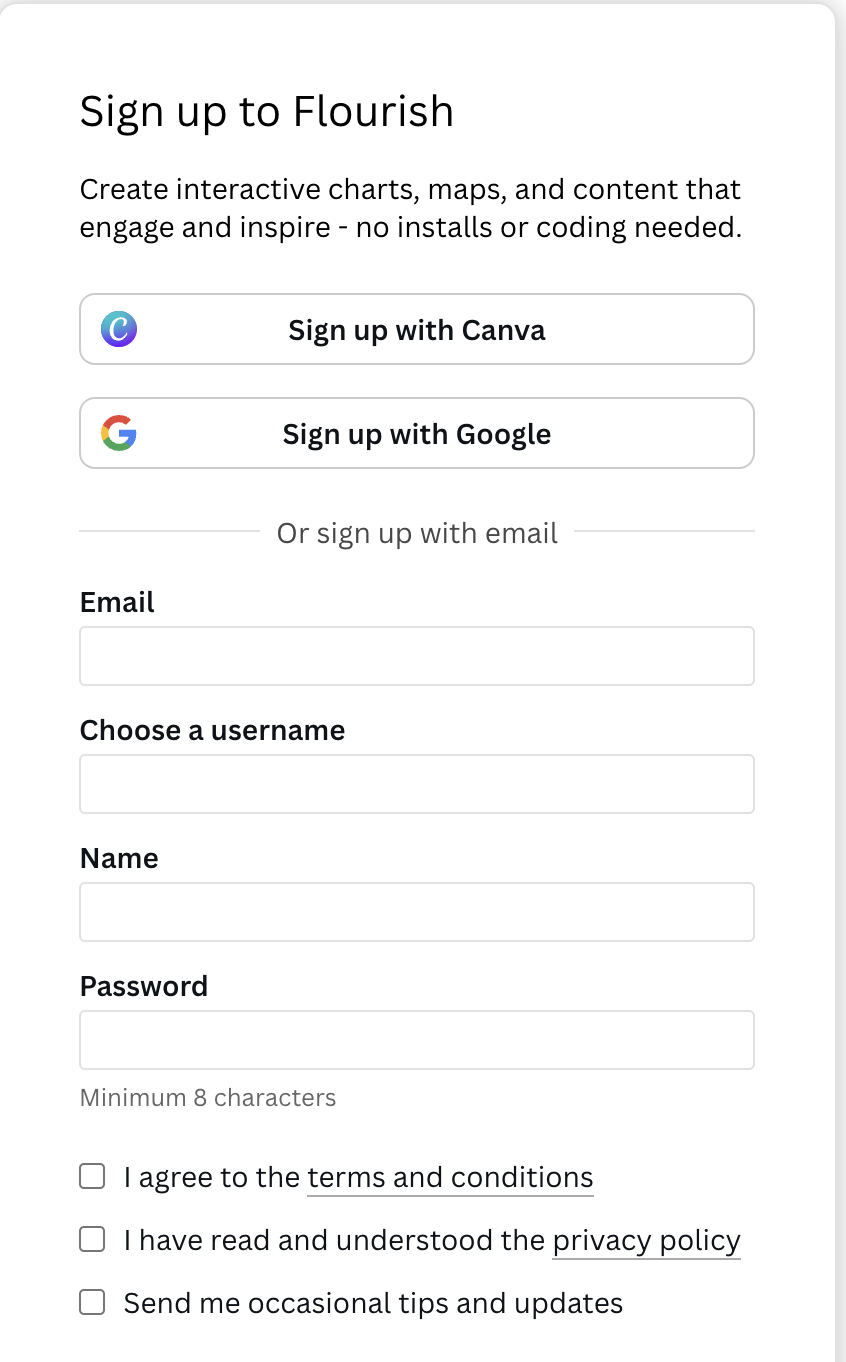Open the terms and conditions link
846x1362 pixels.
click(450, 1178)
